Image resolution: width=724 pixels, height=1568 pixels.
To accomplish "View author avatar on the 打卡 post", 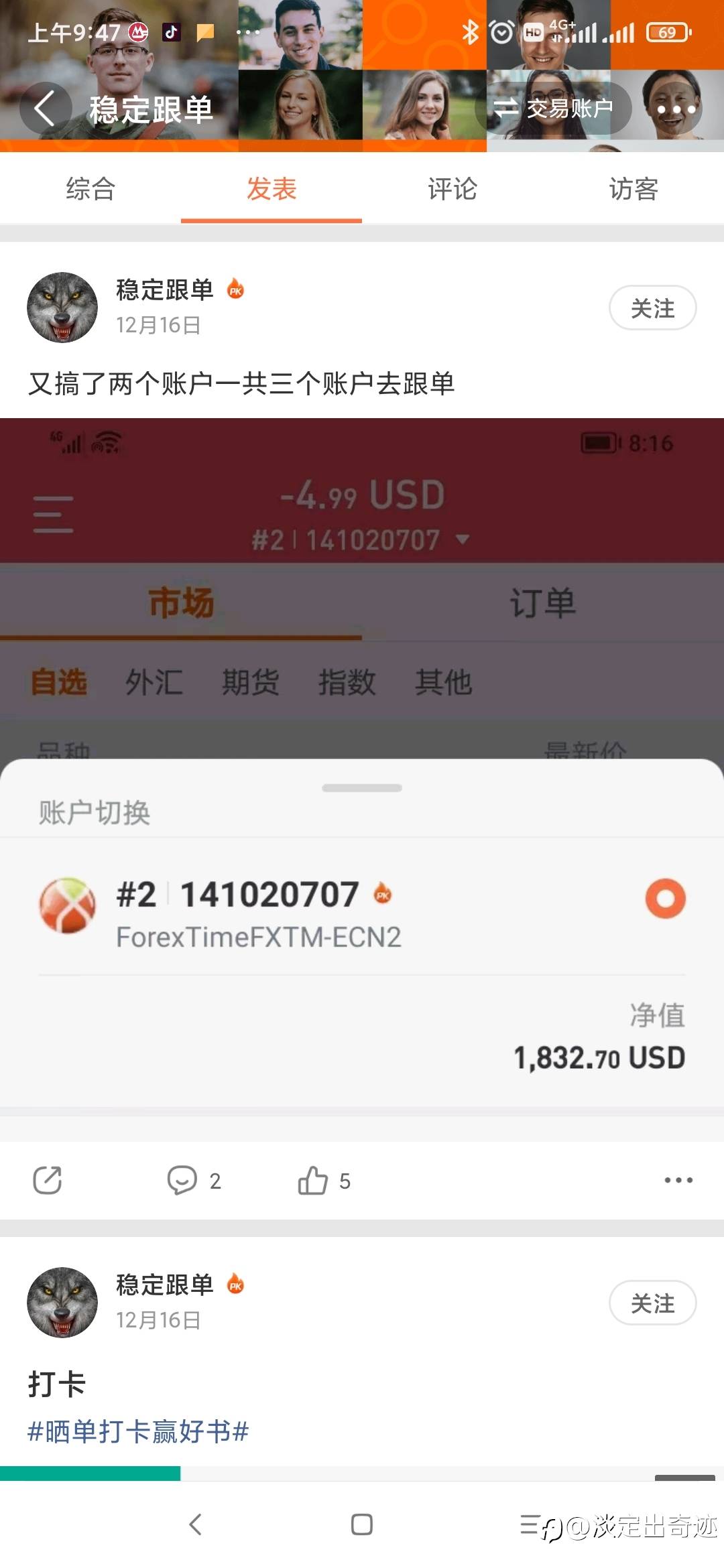I will (62, 1302).
